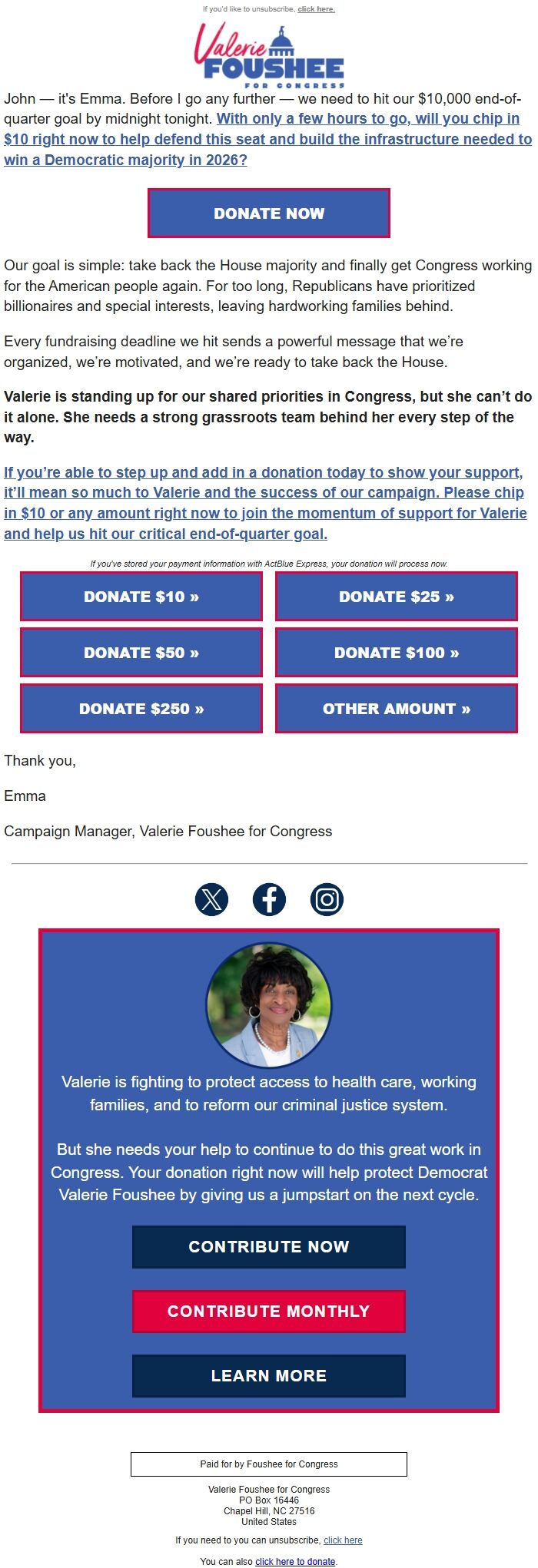This screenshot has width=538, height=1568.
Task: Tap the unsubscribe 'click here' link at top
Action: pos(316,9)
